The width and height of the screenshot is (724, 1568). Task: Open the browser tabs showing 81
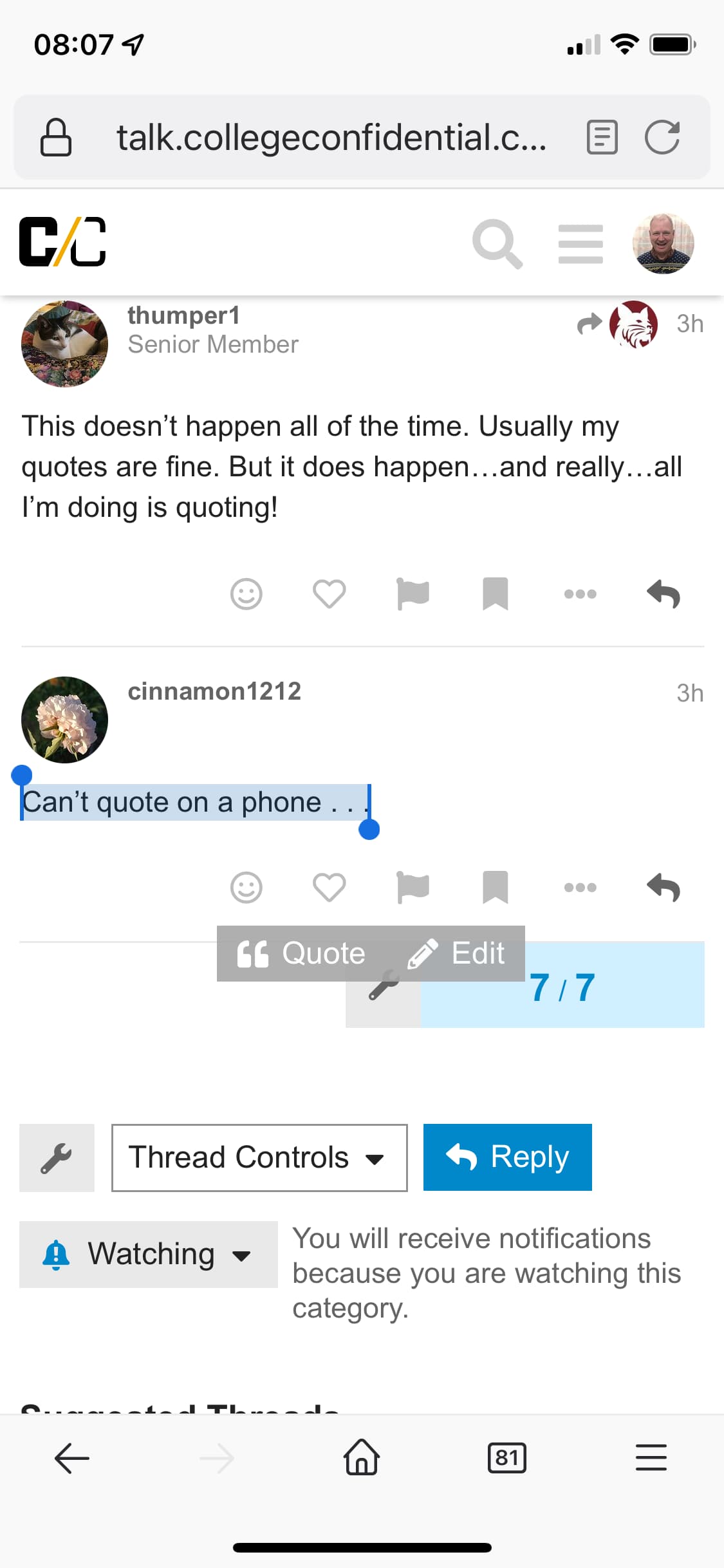[506, 1458]
